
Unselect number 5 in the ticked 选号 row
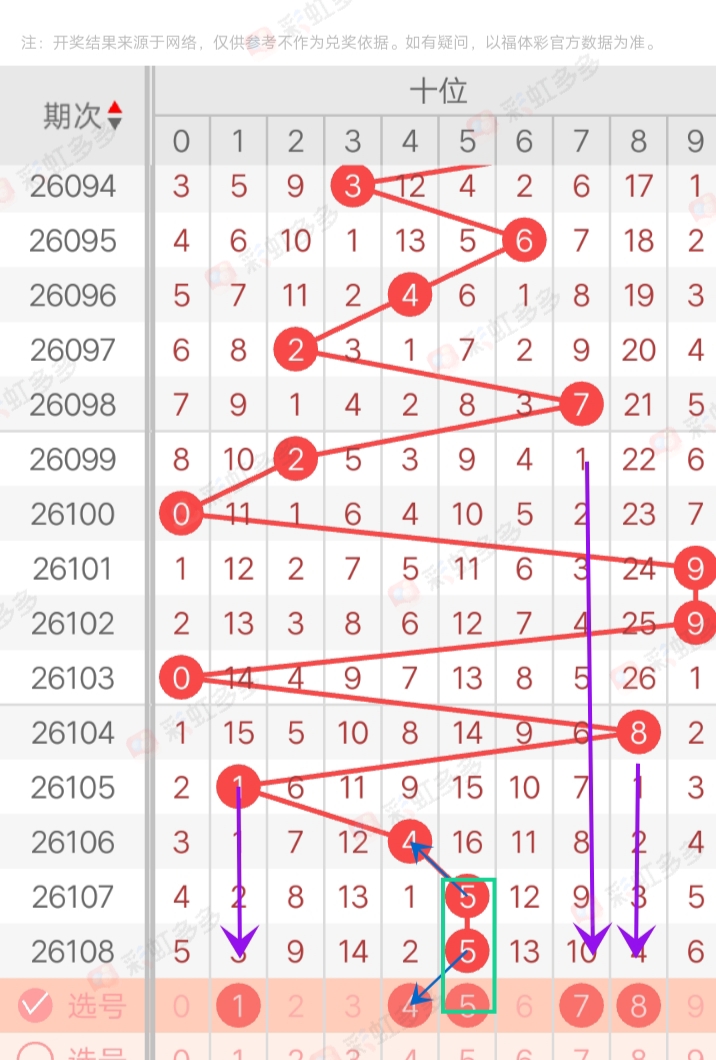pos(467,1005)
